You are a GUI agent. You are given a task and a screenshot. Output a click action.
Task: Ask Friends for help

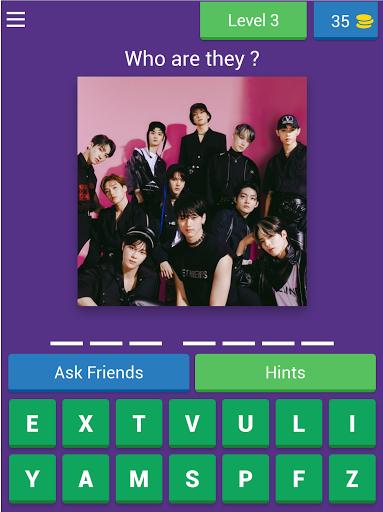click(99, 373)
